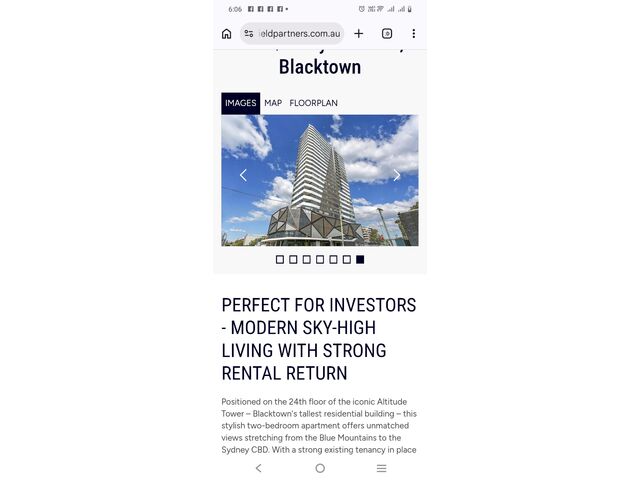
Task: Open recent apps from the navigation bar
Action: click(x=381, y=468)
